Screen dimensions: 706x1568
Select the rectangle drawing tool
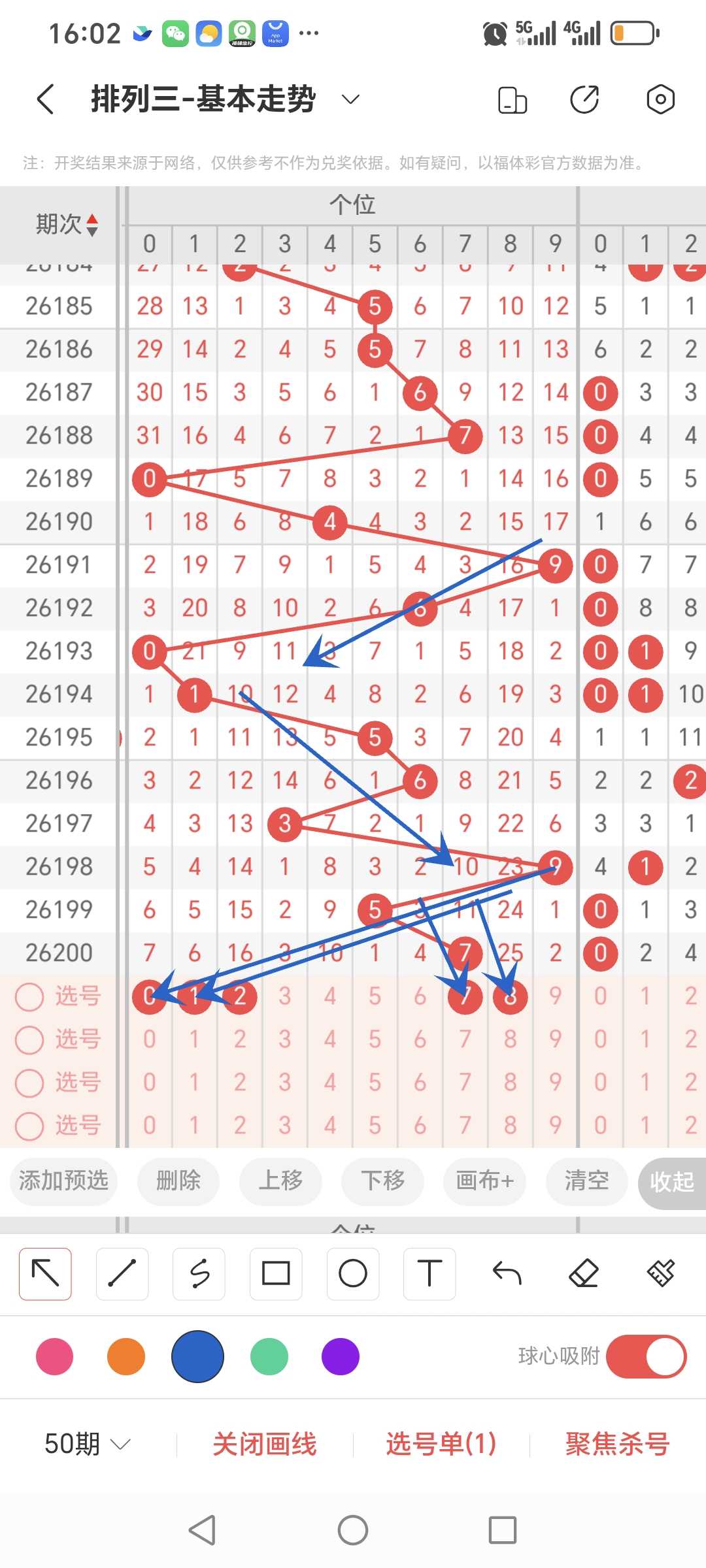click(x=276, y=1273)
